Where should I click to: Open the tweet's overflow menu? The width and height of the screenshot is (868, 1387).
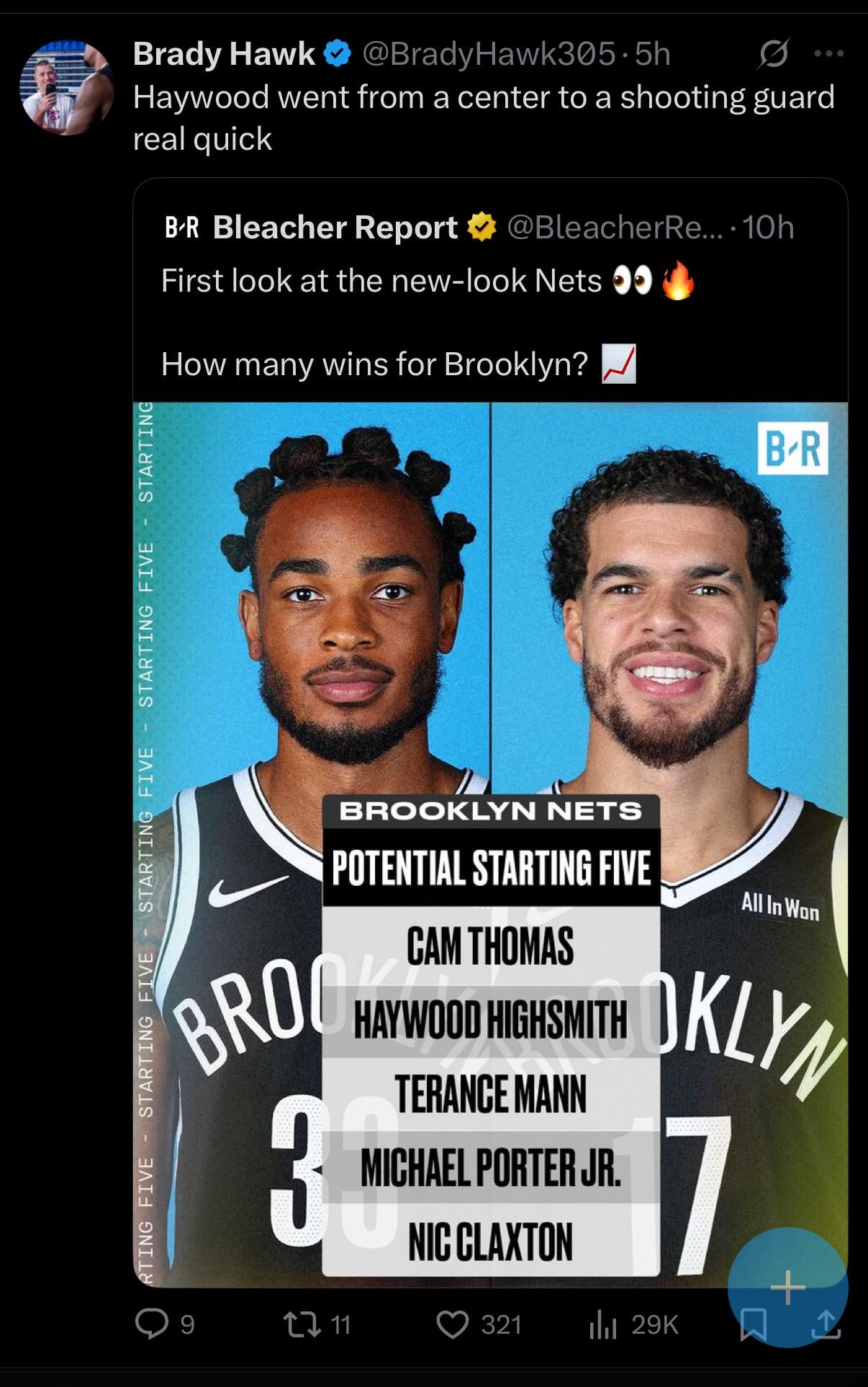tap(829, 54)
